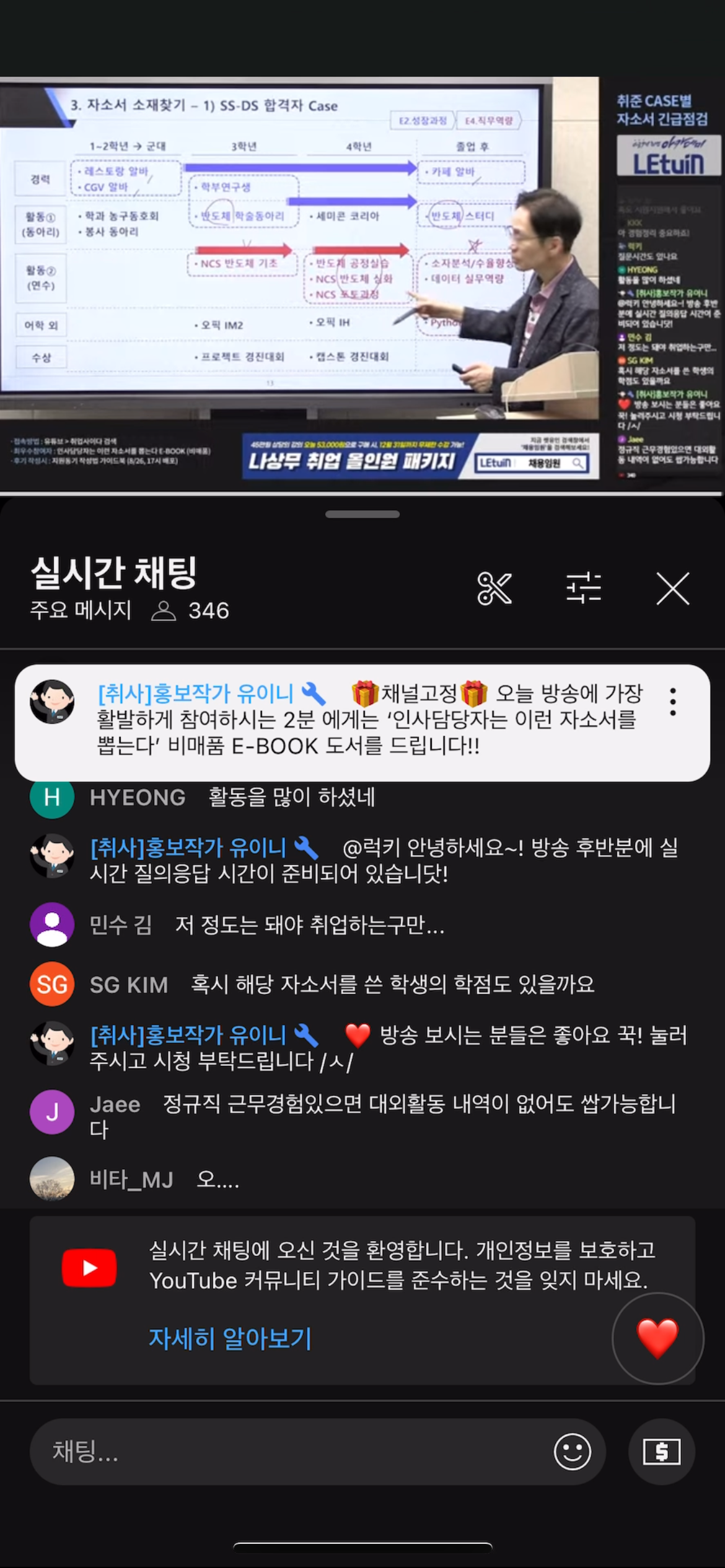This screenshot has height=1568, width=725.
Task: Focus the 채팅 message input field
Action: [x=291, y=1452]
